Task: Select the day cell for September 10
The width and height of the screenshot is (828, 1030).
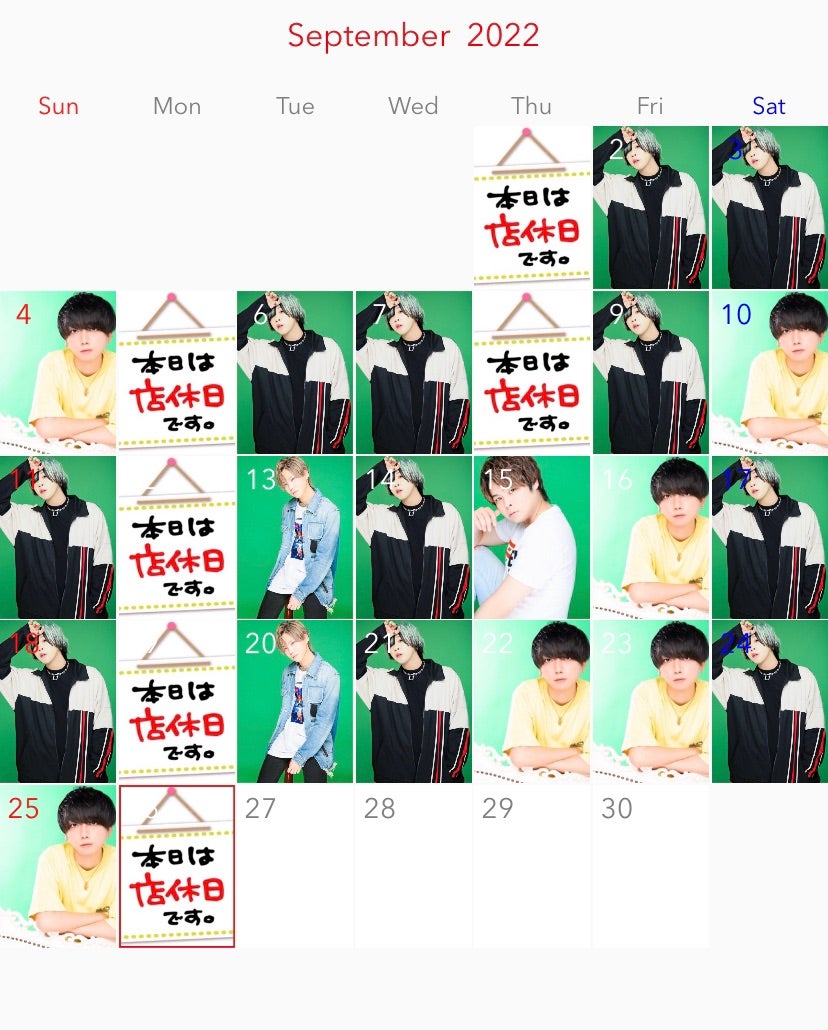Action: tap(769, 372)
